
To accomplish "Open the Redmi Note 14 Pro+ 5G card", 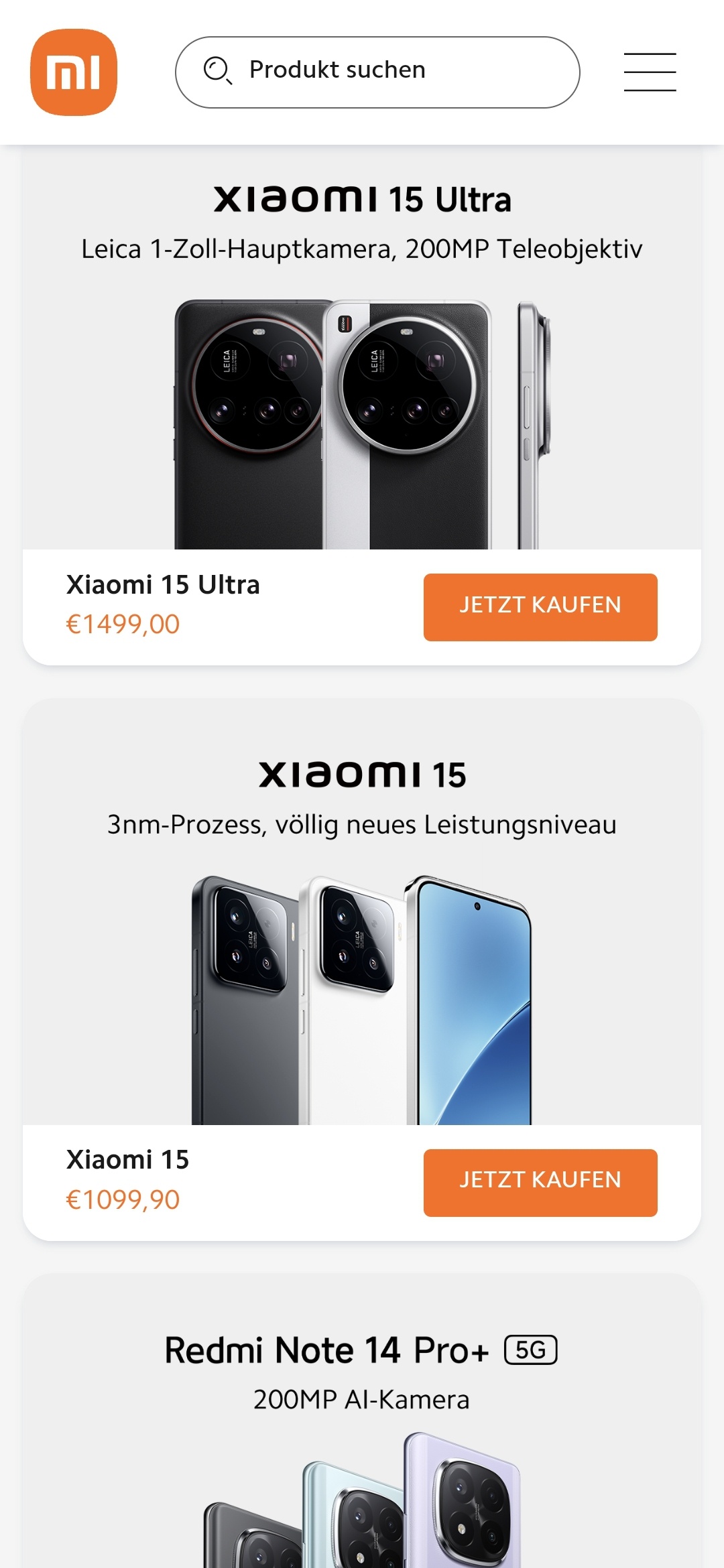I will tap(362, 1441).
